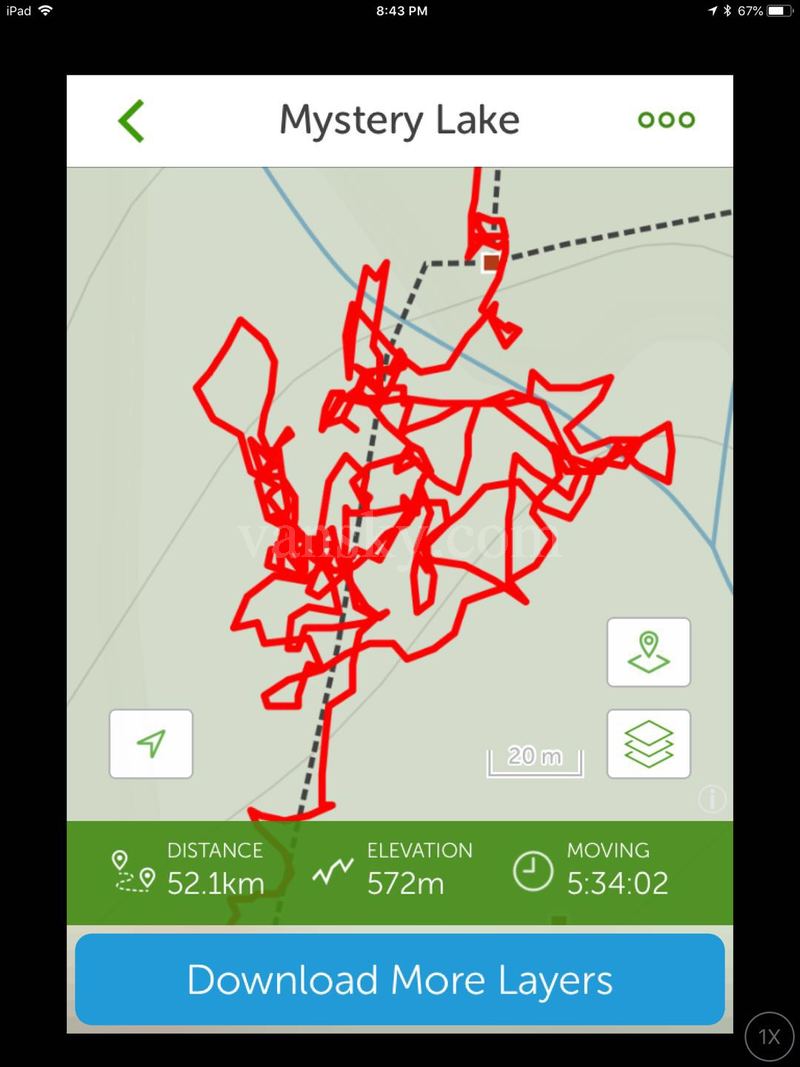The height and width of the screenshot is (1067, 800).
Task: Open the map layers selector
Action: point(648,743)
